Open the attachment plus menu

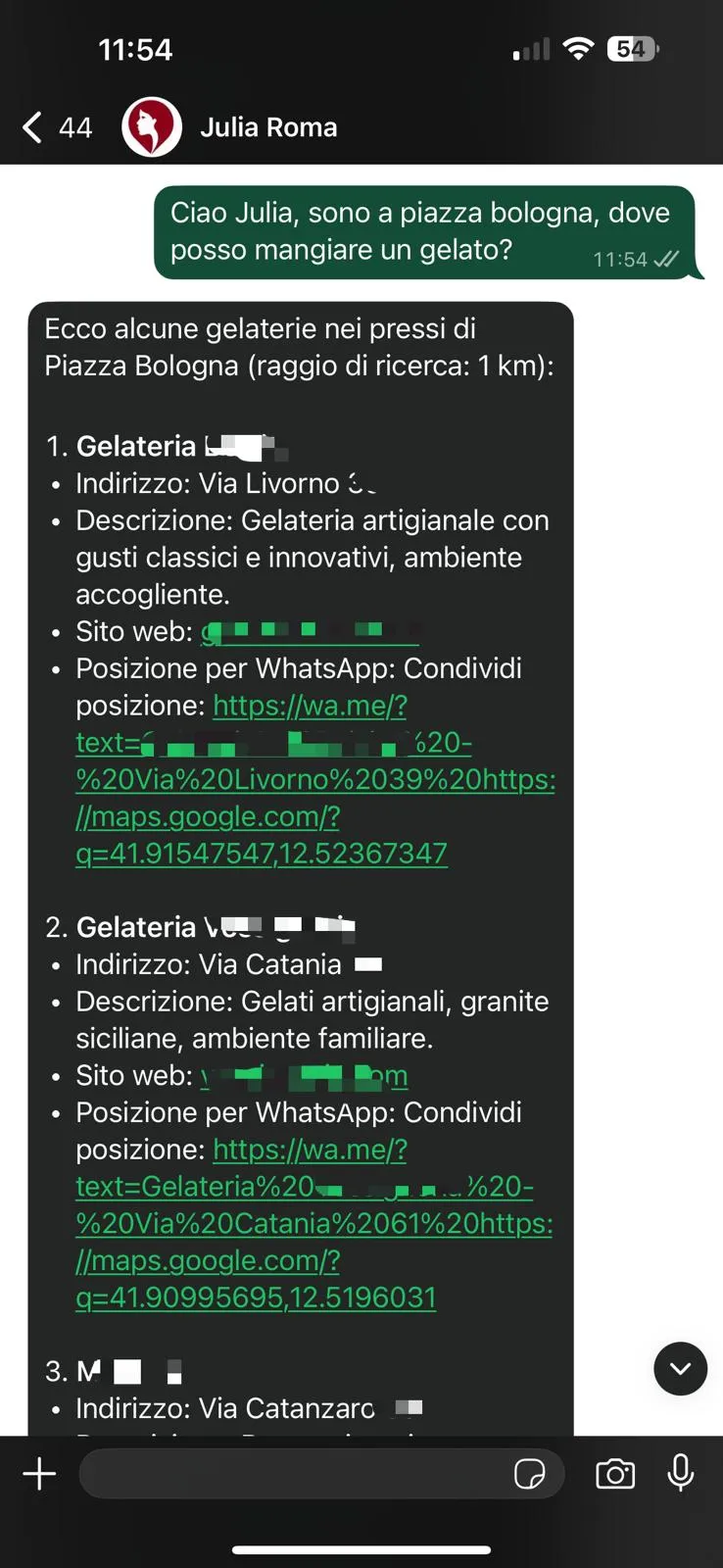[39, 1473]
